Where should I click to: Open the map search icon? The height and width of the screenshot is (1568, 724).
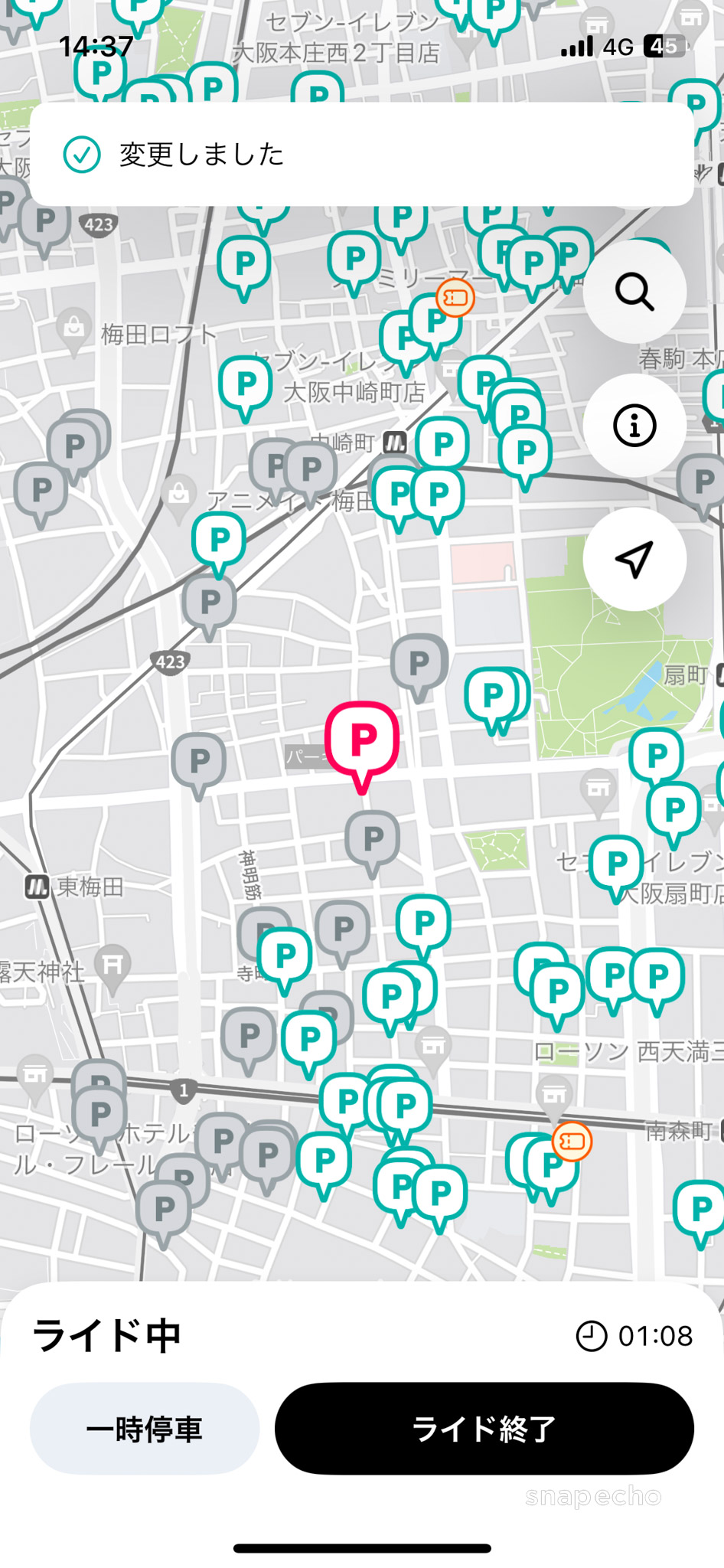point(634,292)
